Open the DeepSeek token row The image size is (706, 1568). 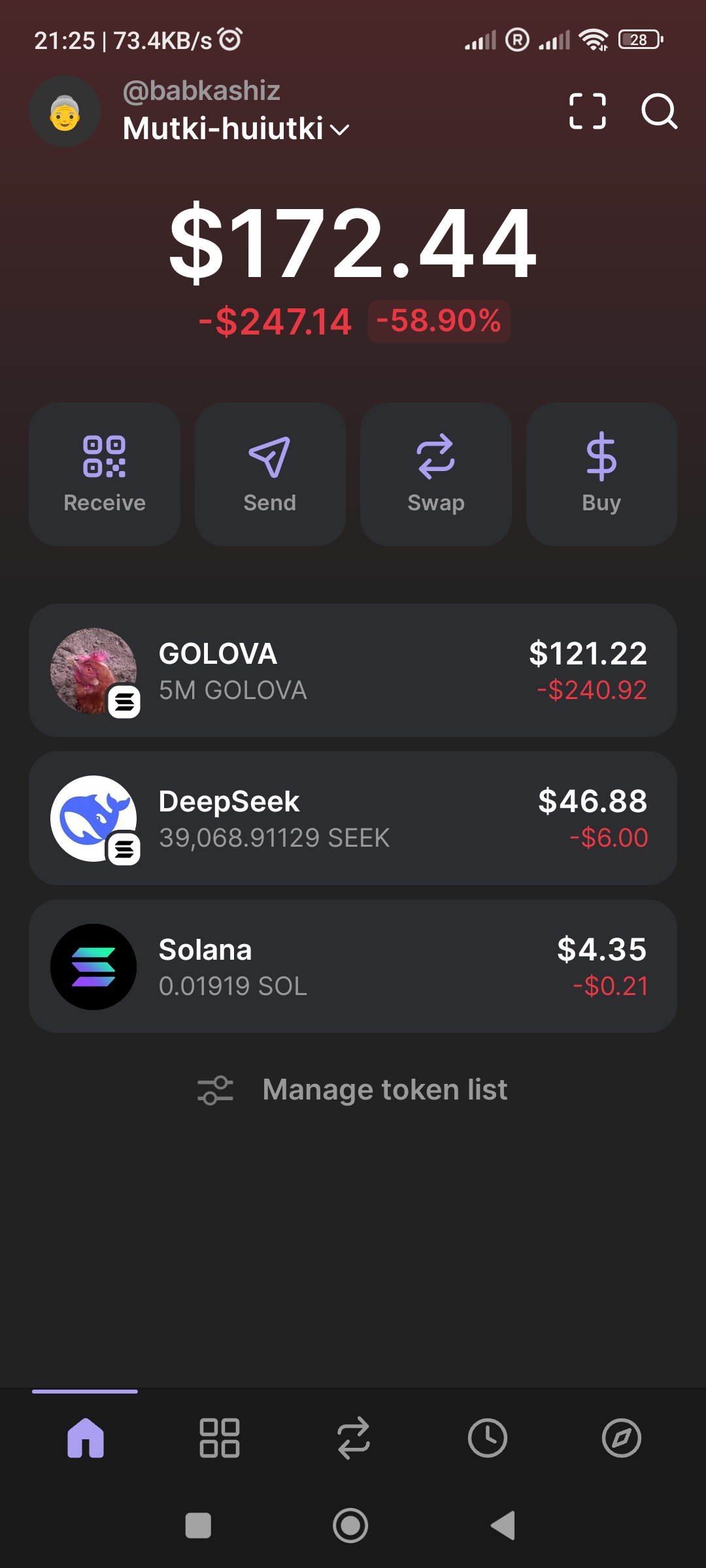pyautogui.click(x=353, y=819)
